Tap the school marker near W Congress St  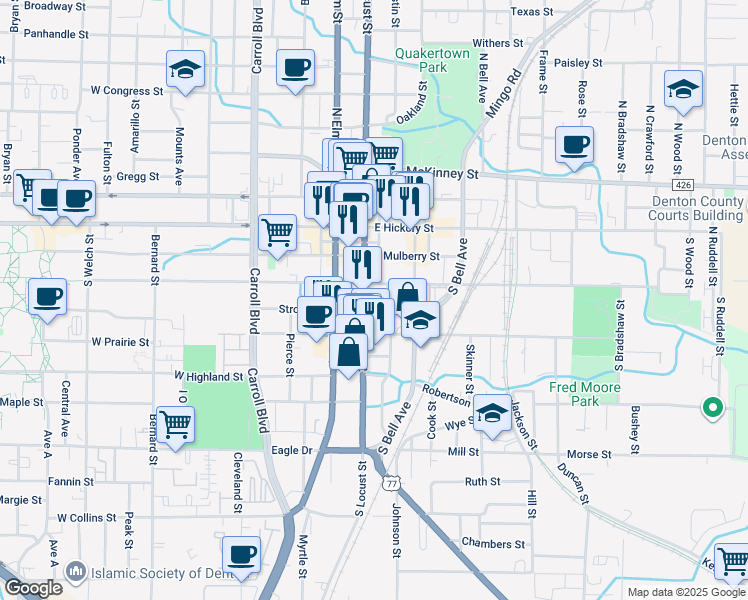186,69
